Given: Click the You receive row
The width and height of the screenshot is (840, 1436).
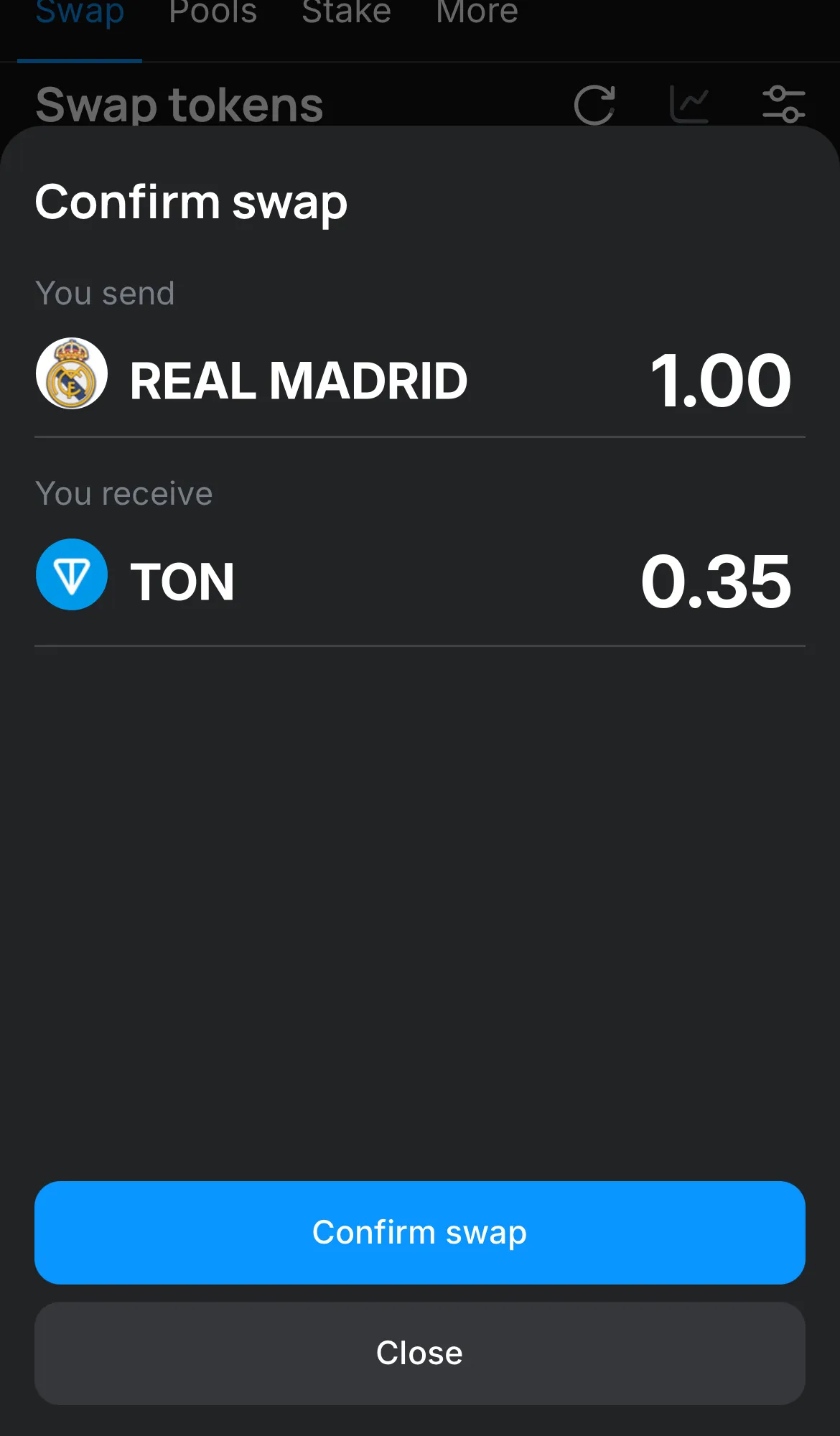Looking at the screenshot, I should [123, 493].
